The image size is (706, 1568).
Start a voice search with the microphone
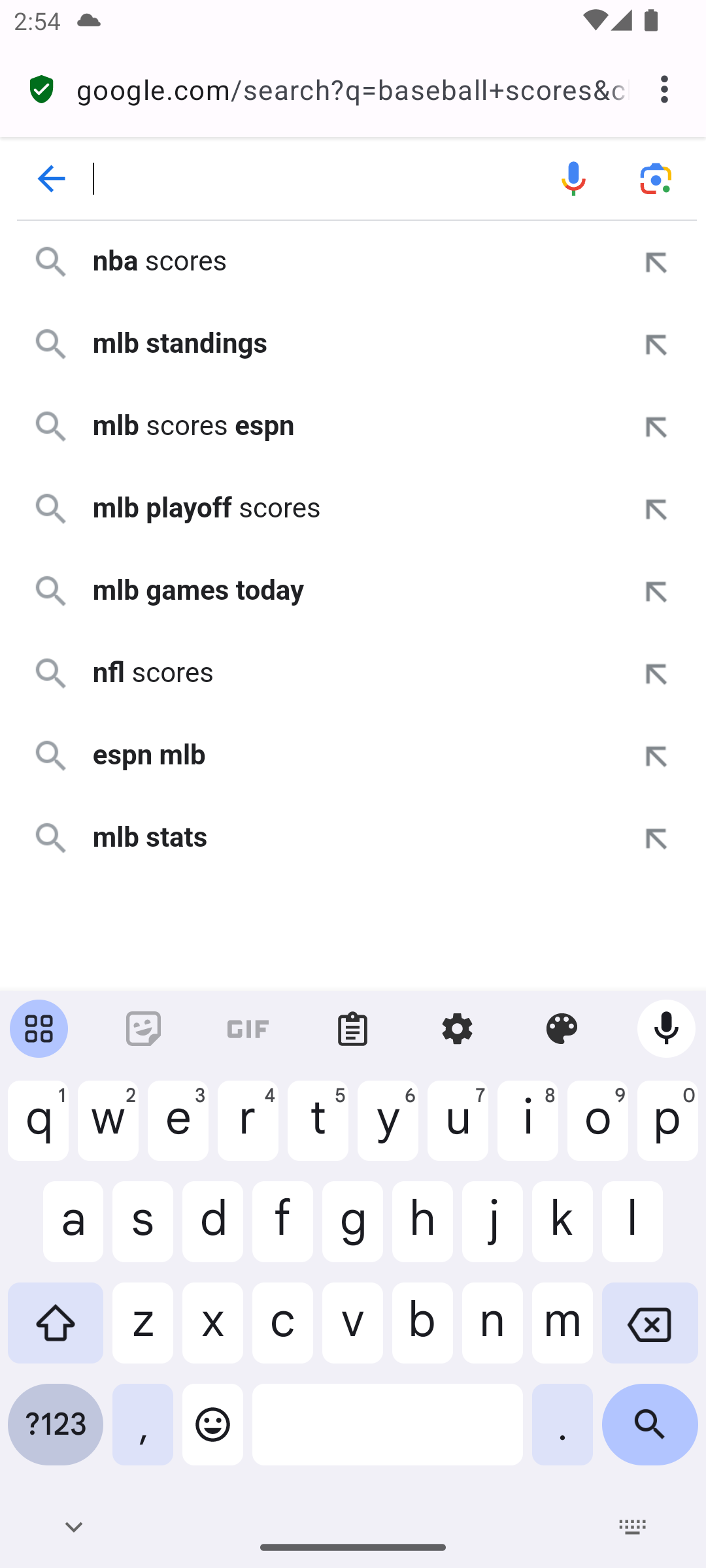pyautogui.click(x=573, y=178)
